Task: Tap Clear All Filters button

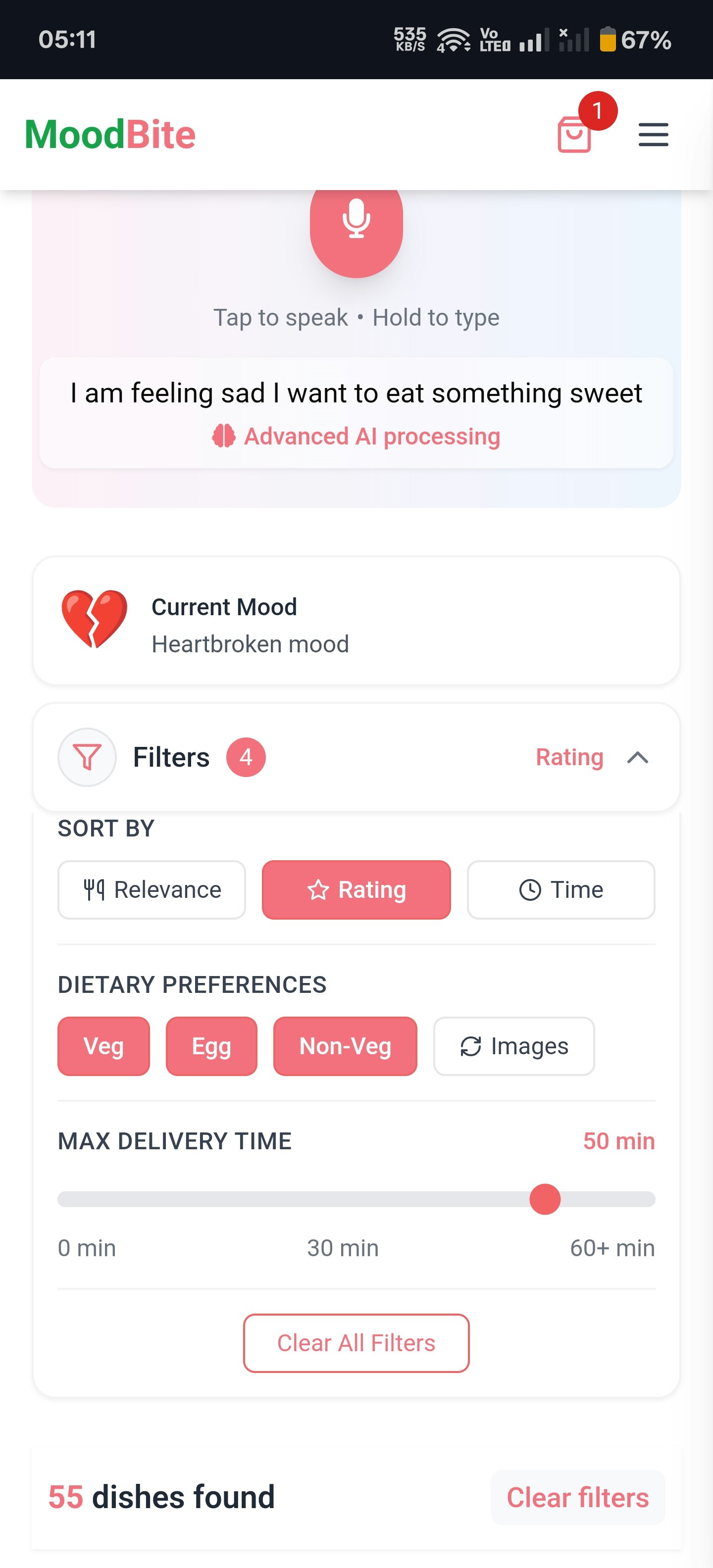Action: click(356, 1343)
